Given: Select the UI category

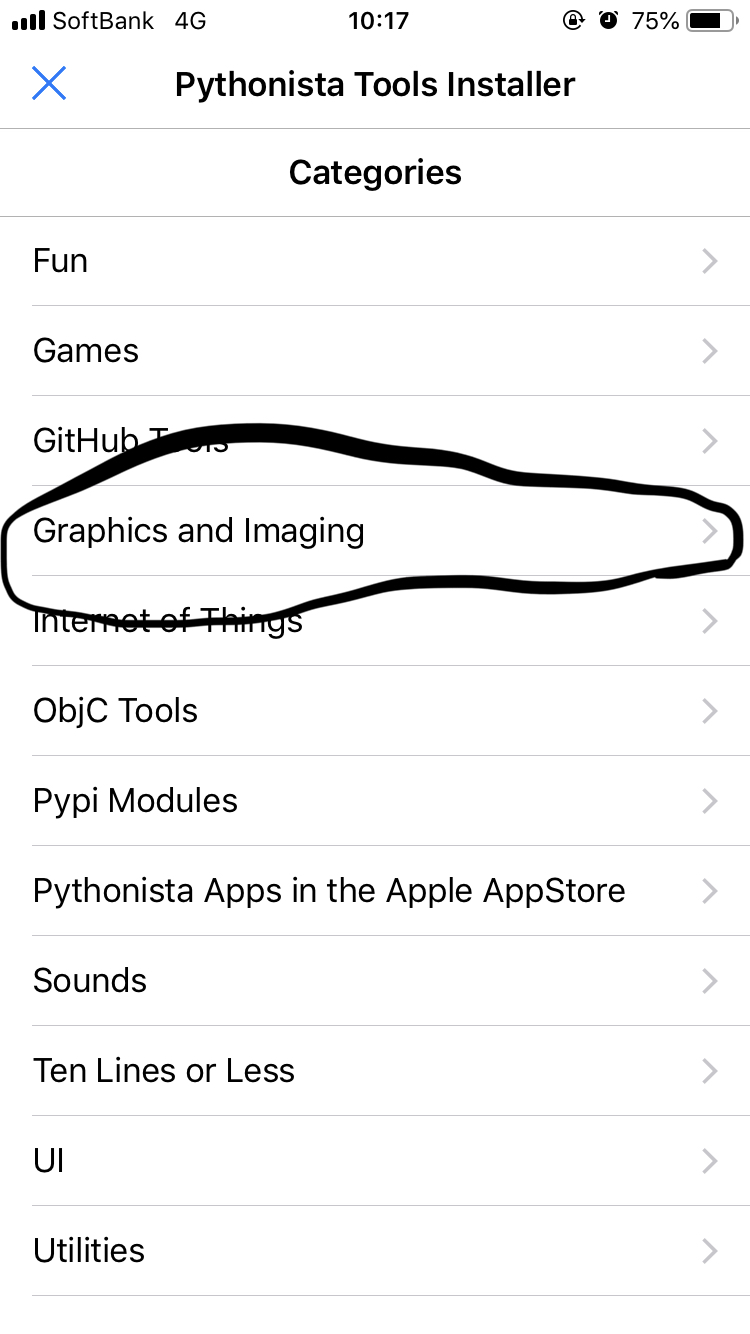Looking at the screenshot, I should pyautogui.click(x=375, y=1161).
